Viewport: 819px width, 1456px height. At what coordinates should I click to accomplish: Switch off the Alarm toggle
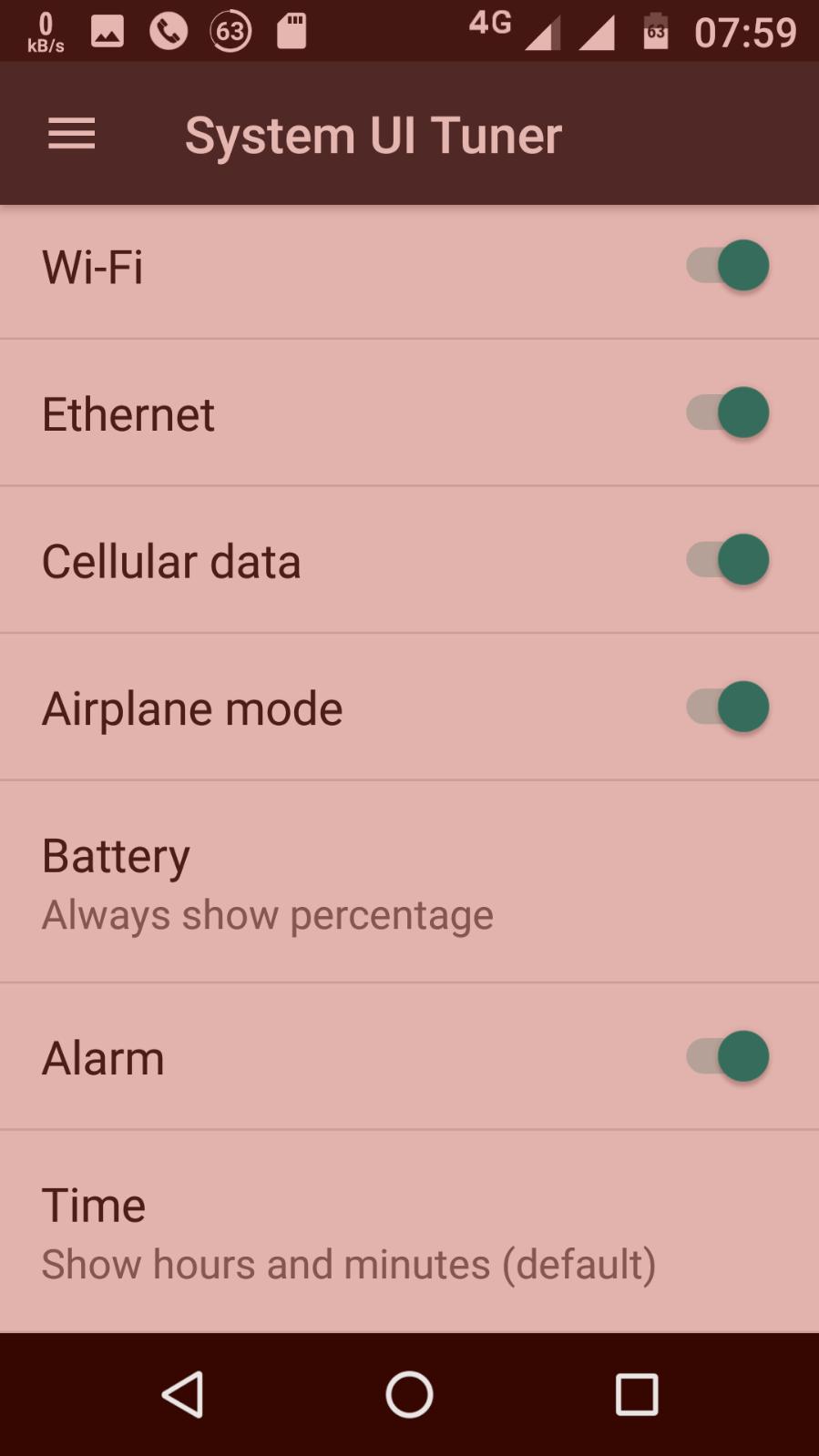728,1057
